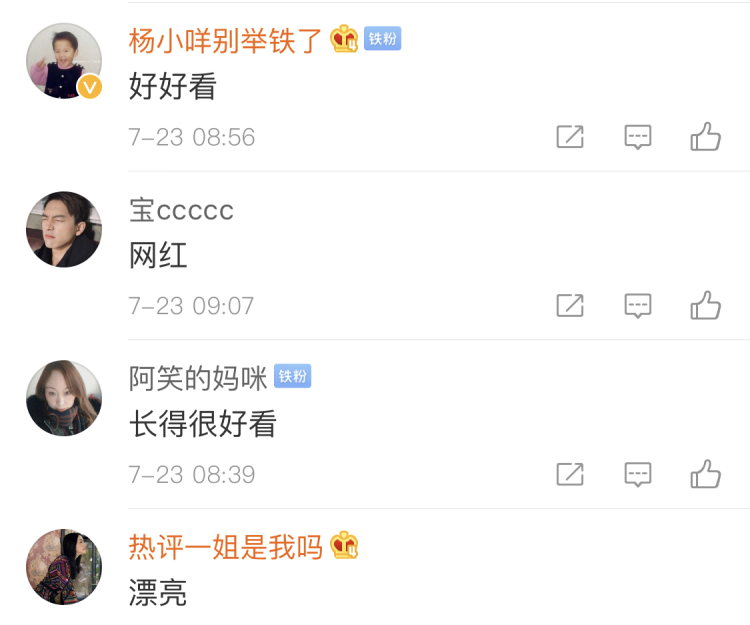Reply to 宝ccccc's comment
The height and width of the screenshot is (625, 750).
(638, 305)
